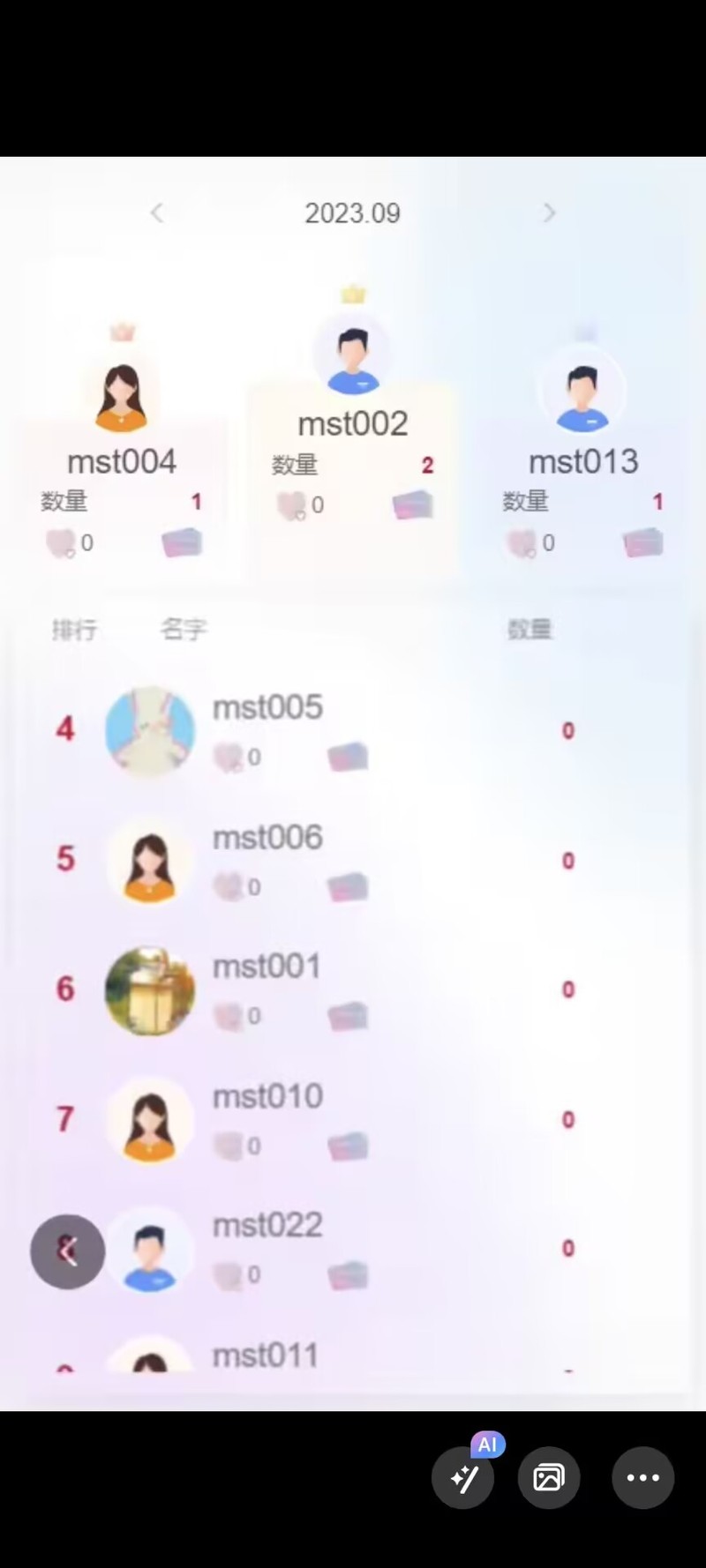Image resolution: width=706 pixels, height=1568 pixels.
Task: Open the three-dot more options menu
Action: pos(642,1477)
